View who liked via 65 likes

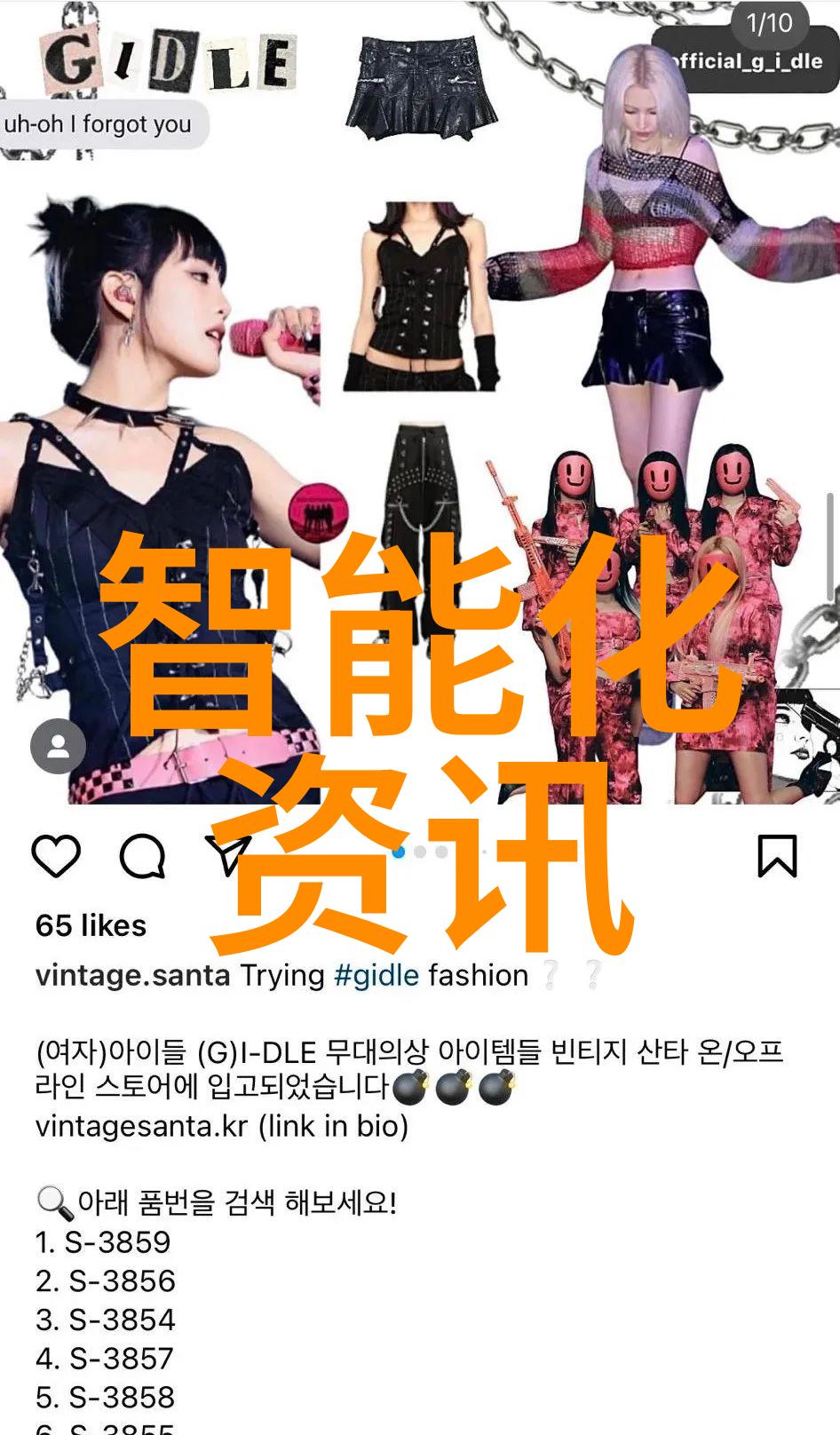[x=91, y=925]
